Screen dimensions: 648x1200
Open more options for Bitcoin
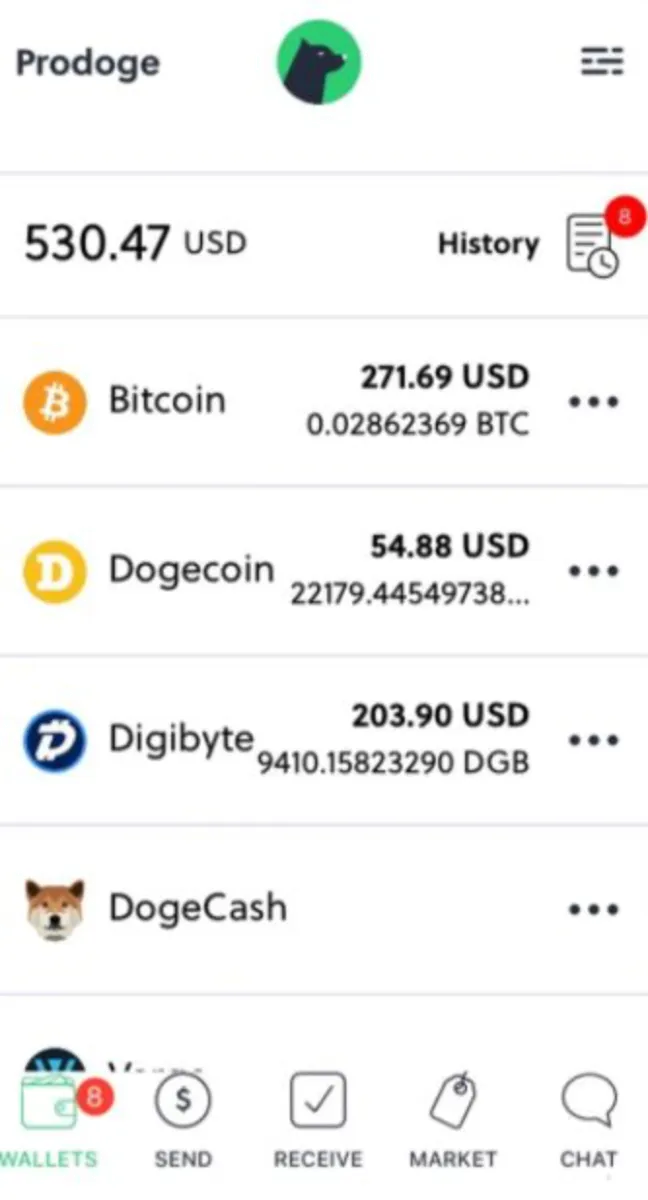pyautogui.click(x=594, y=402)
